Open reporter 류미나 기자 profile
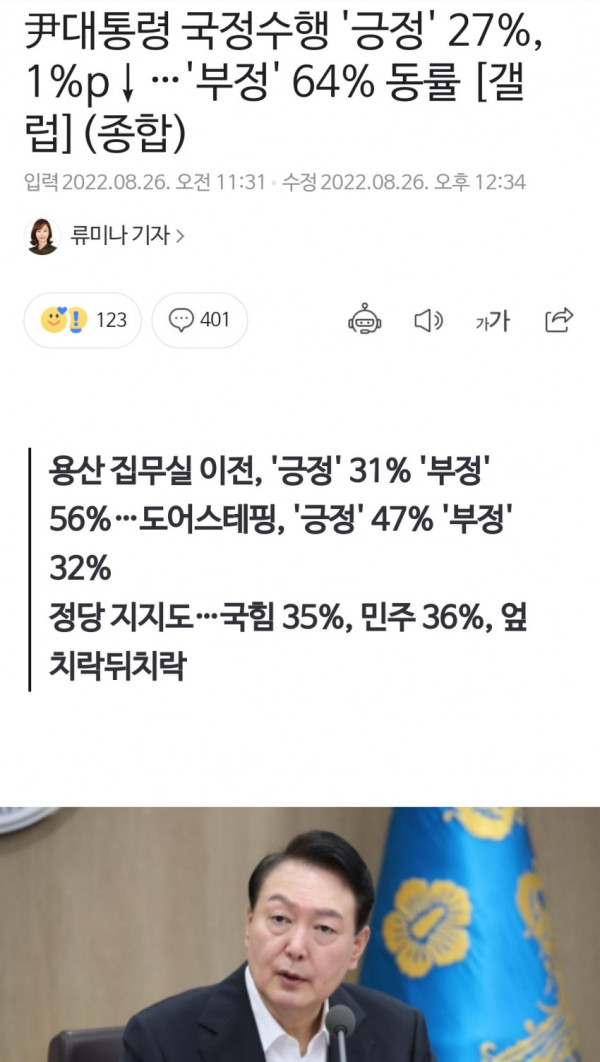This screenshot has width=600, height=1062. pos(125,236)
